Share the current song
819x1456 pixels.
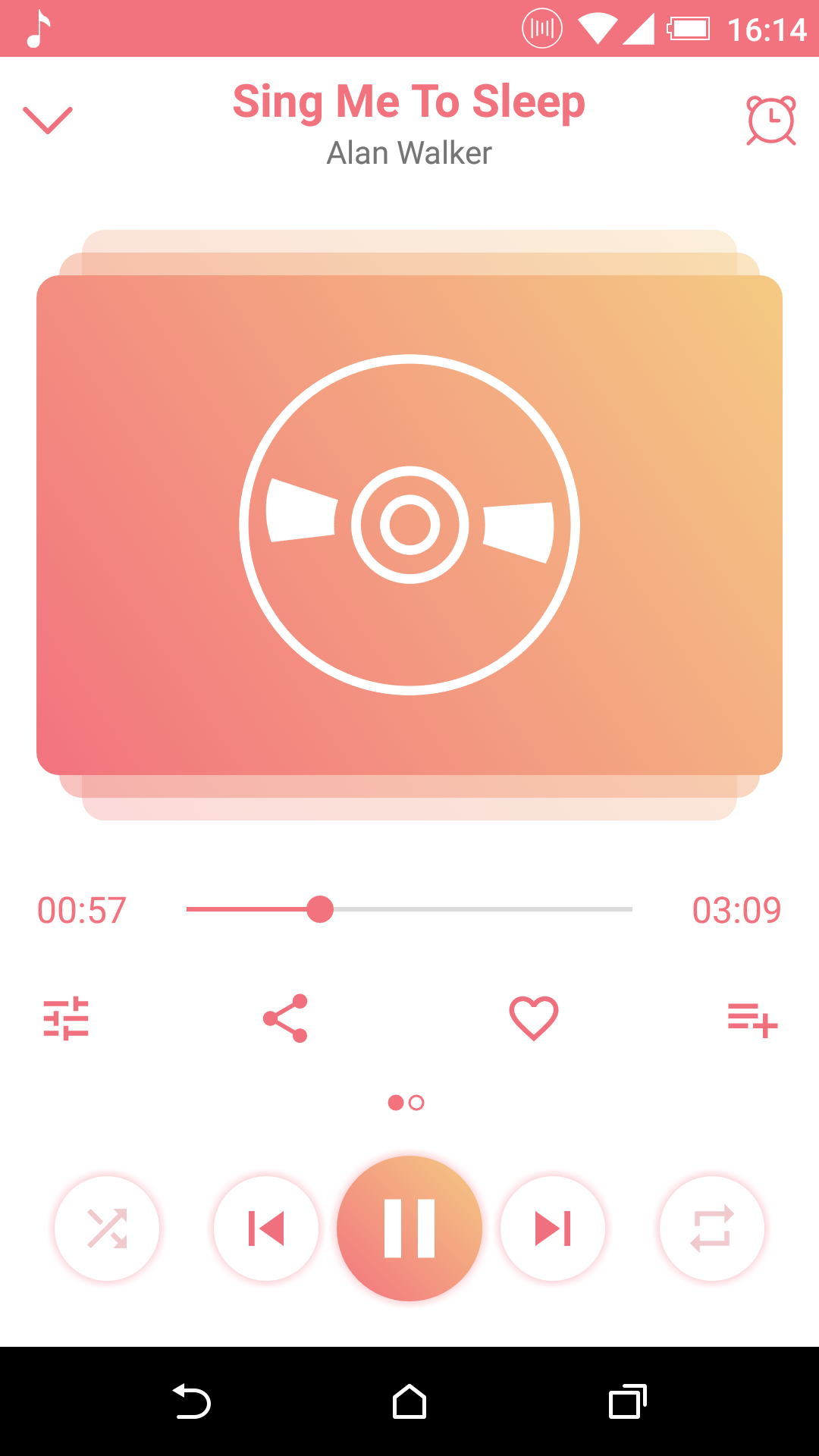[x=285, y=1018]
